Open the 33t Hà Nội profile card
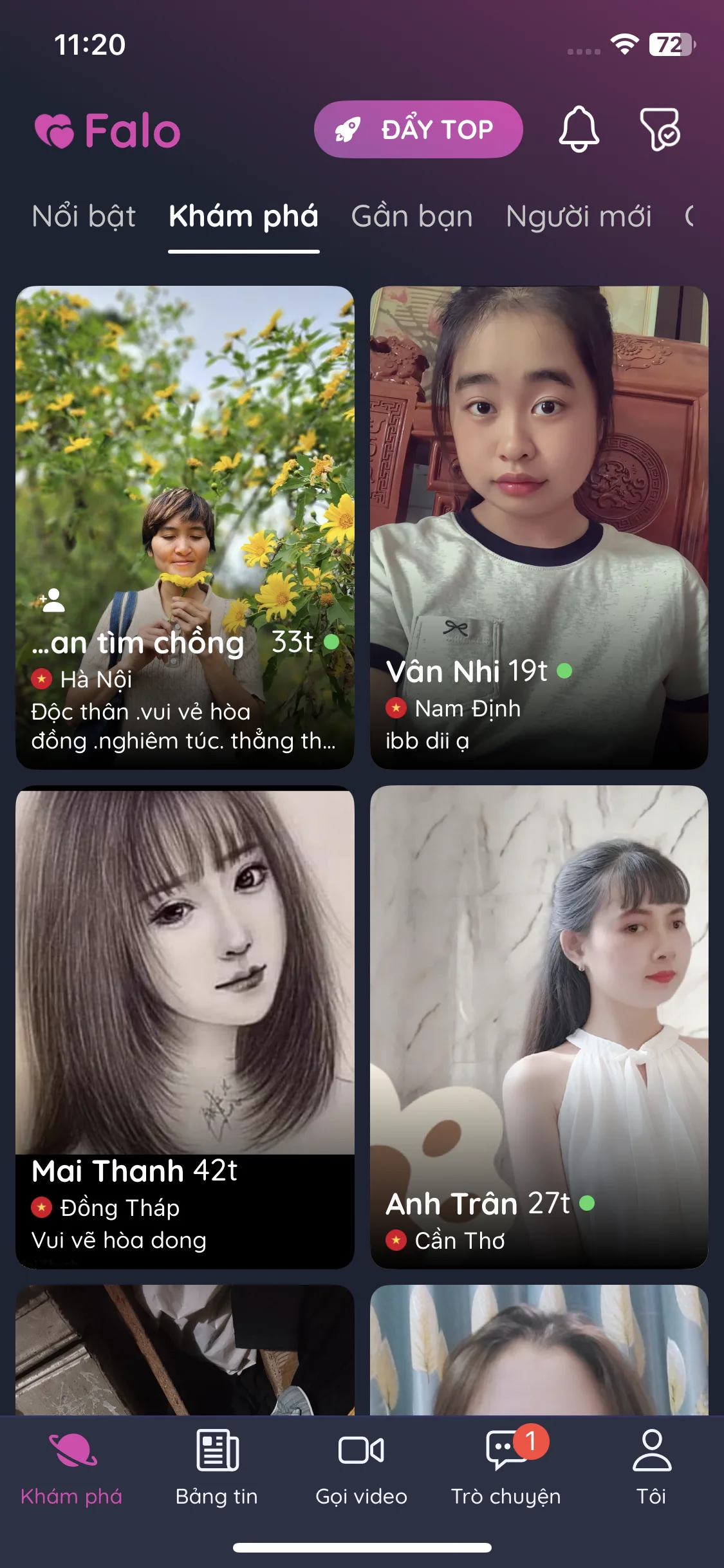 coord(185,527)
